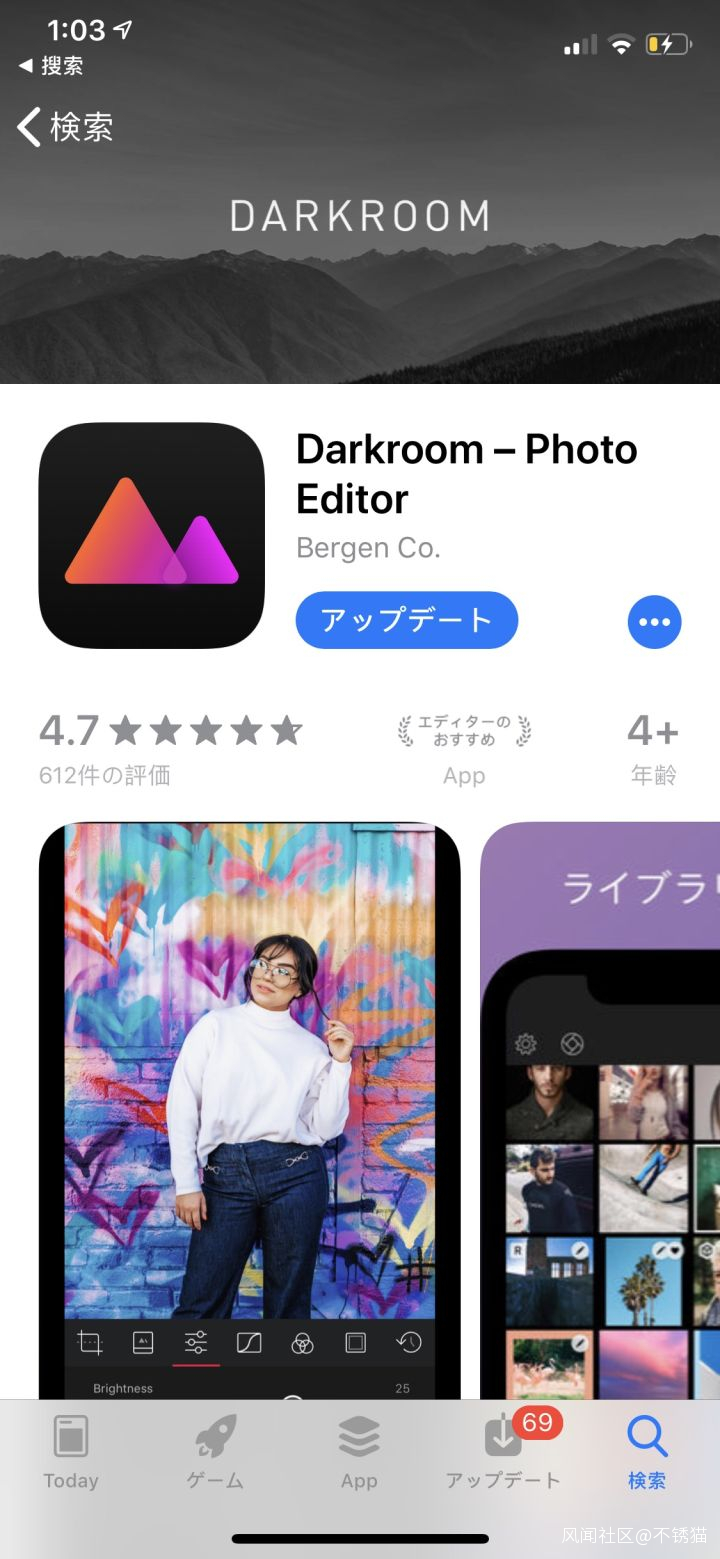The height and width of the screenshot is (1559, 720).
Task: View the graffiti wall screenshot preview
Action: [250, 1111]
